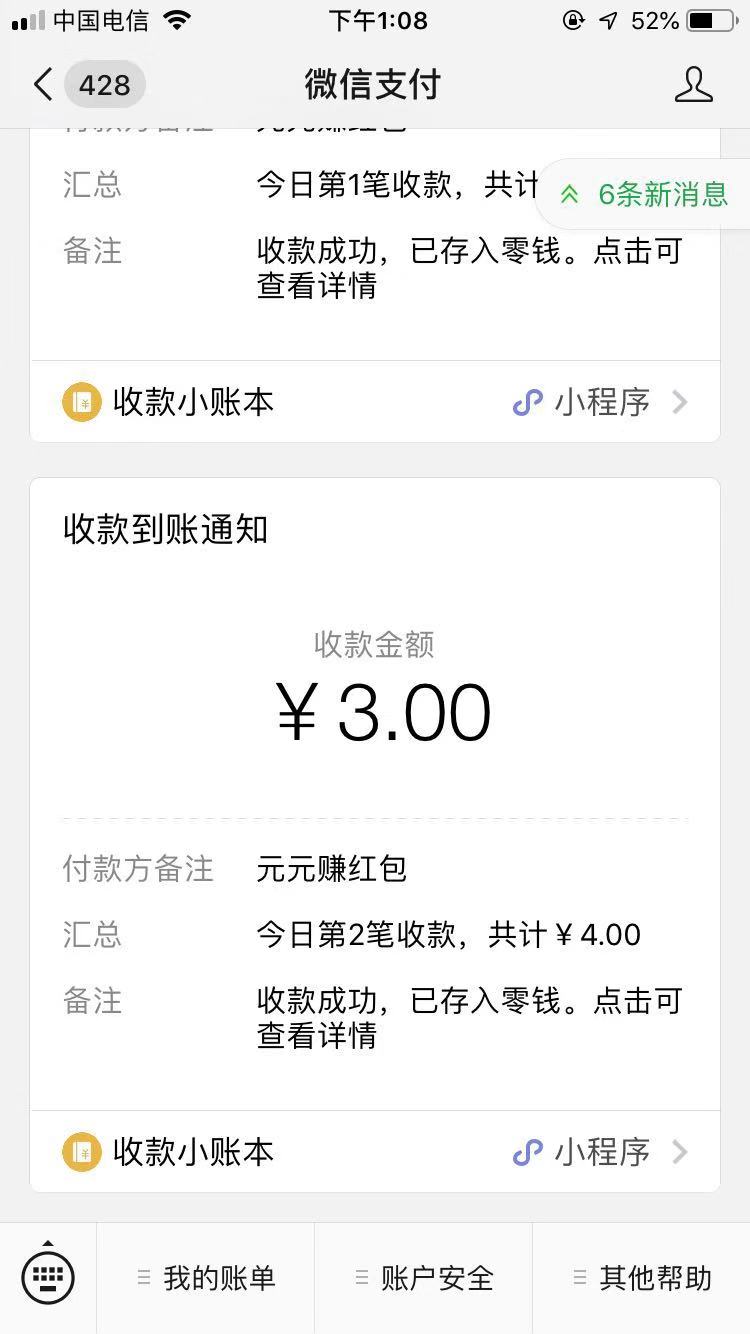Open the ¥3.00 payment received card
The height and width of the screenshot is (1334, 750).
tap(375, 794)
